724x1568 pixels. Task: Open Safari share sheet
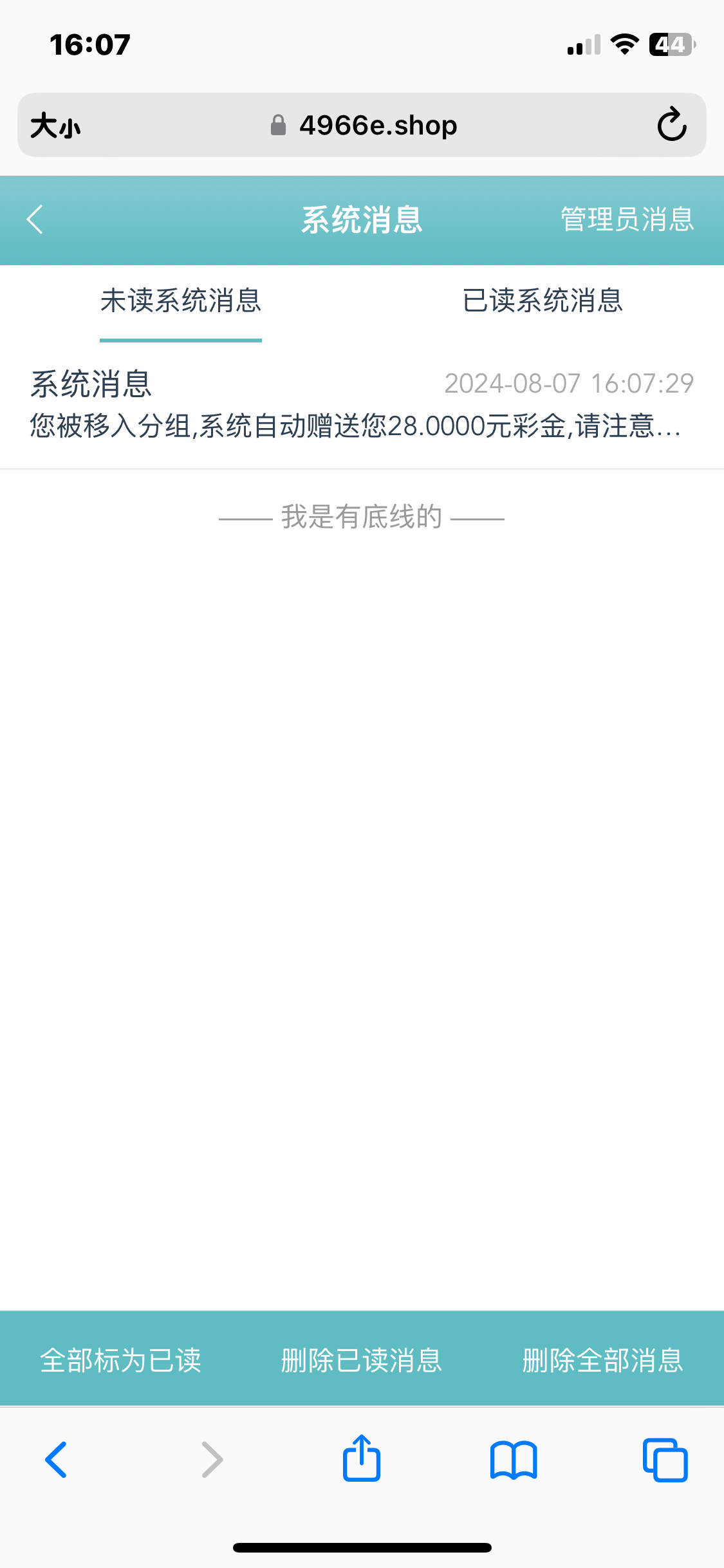point(362,1459)
